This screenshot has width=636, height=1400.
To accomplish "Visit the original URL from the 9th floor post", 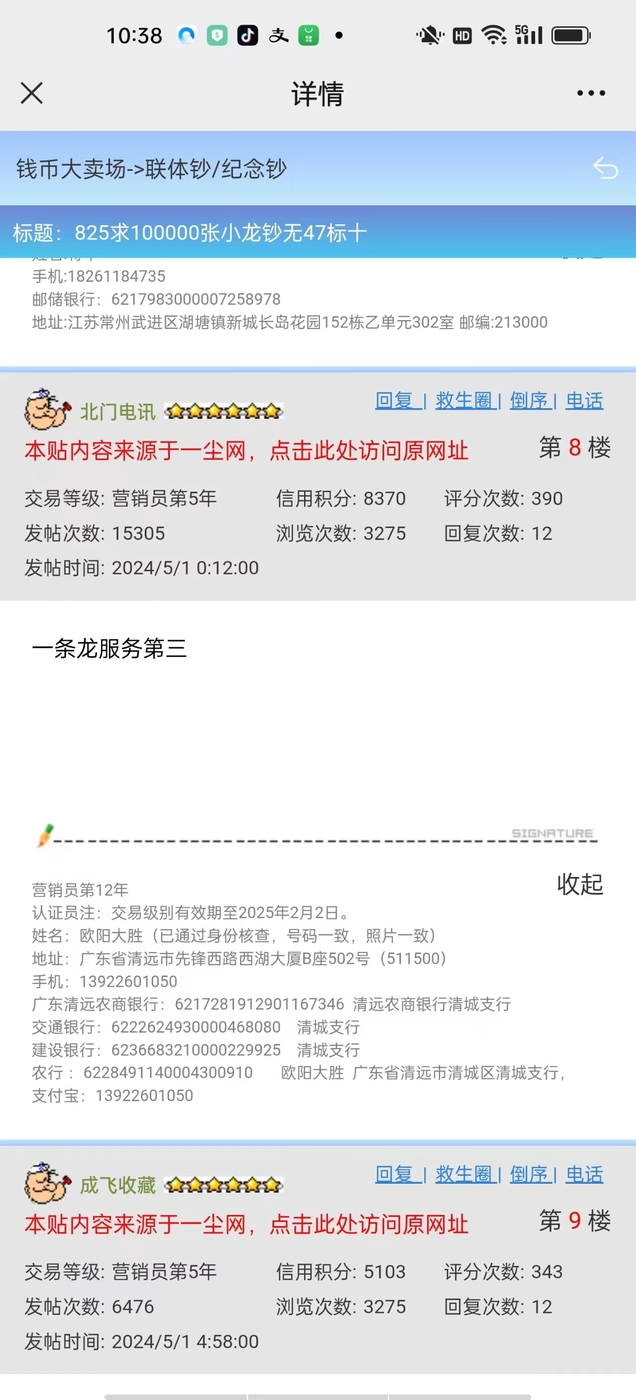I will click(246, 1225).
